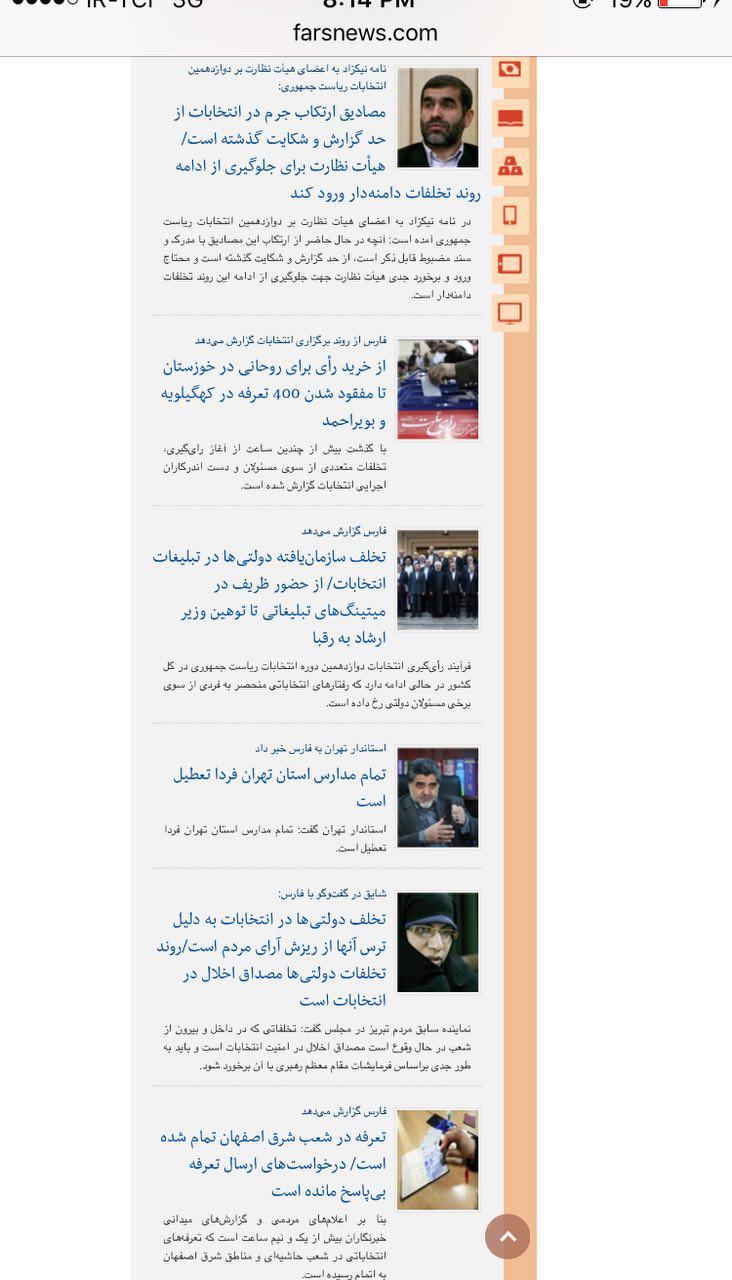This screenshot has width=732, height=1280.
Task: Tap the ballot box photo of the خوزستان story
Action: (437, 389)
